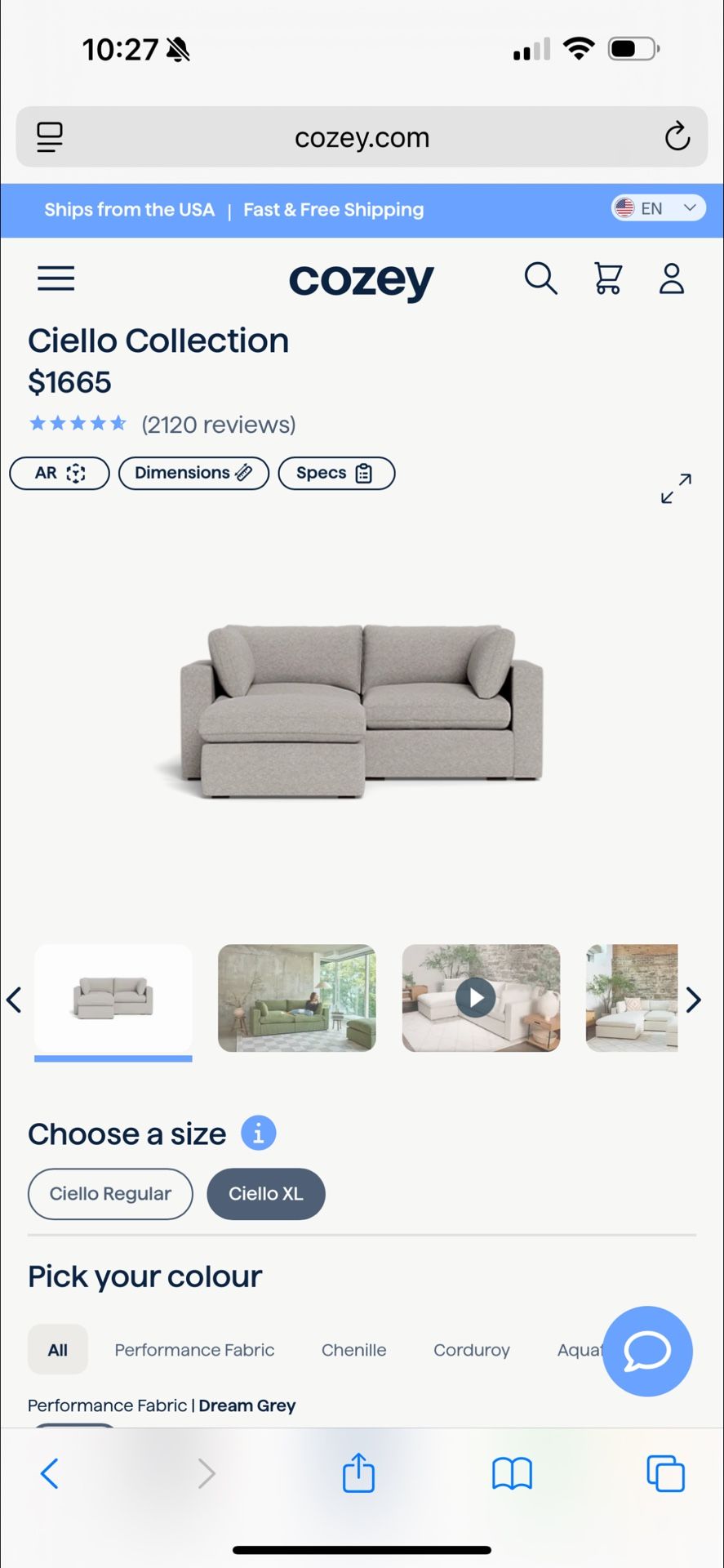Choose Ciello XL size
This screenshot has width=724, height=1568.
coord(266,1194)
